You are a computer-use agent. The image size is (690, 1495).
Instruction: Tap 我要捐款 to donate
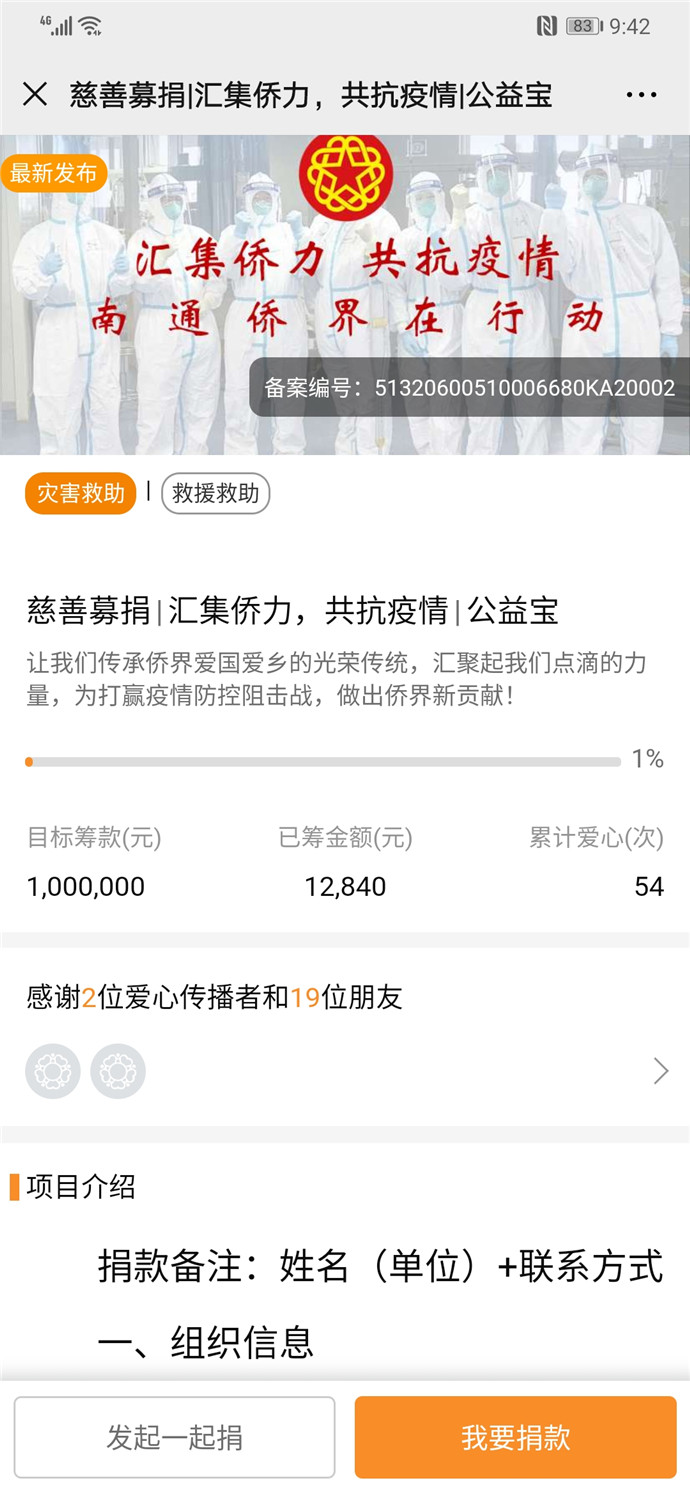[x=515, y=1437]
